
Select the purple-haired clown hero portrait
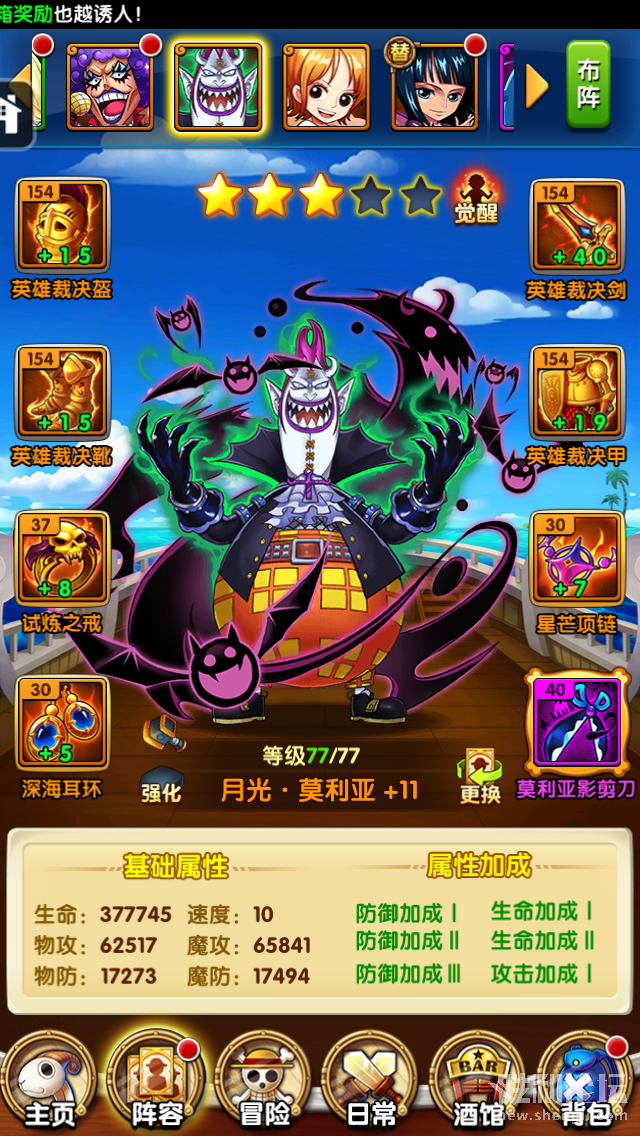[x=109, y=88]
